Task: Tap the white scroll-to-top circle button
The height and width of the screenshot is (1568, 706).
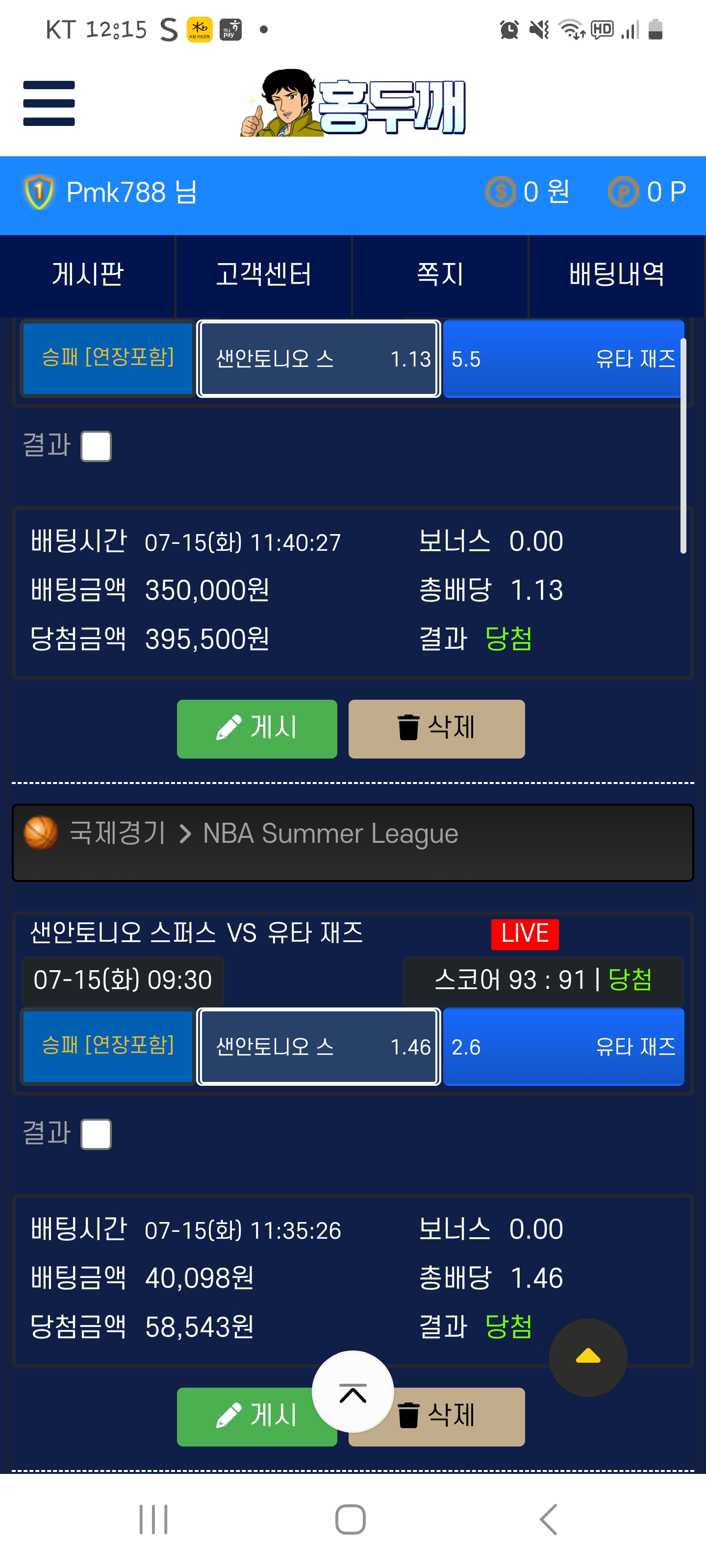Action: coord(353,1392)
